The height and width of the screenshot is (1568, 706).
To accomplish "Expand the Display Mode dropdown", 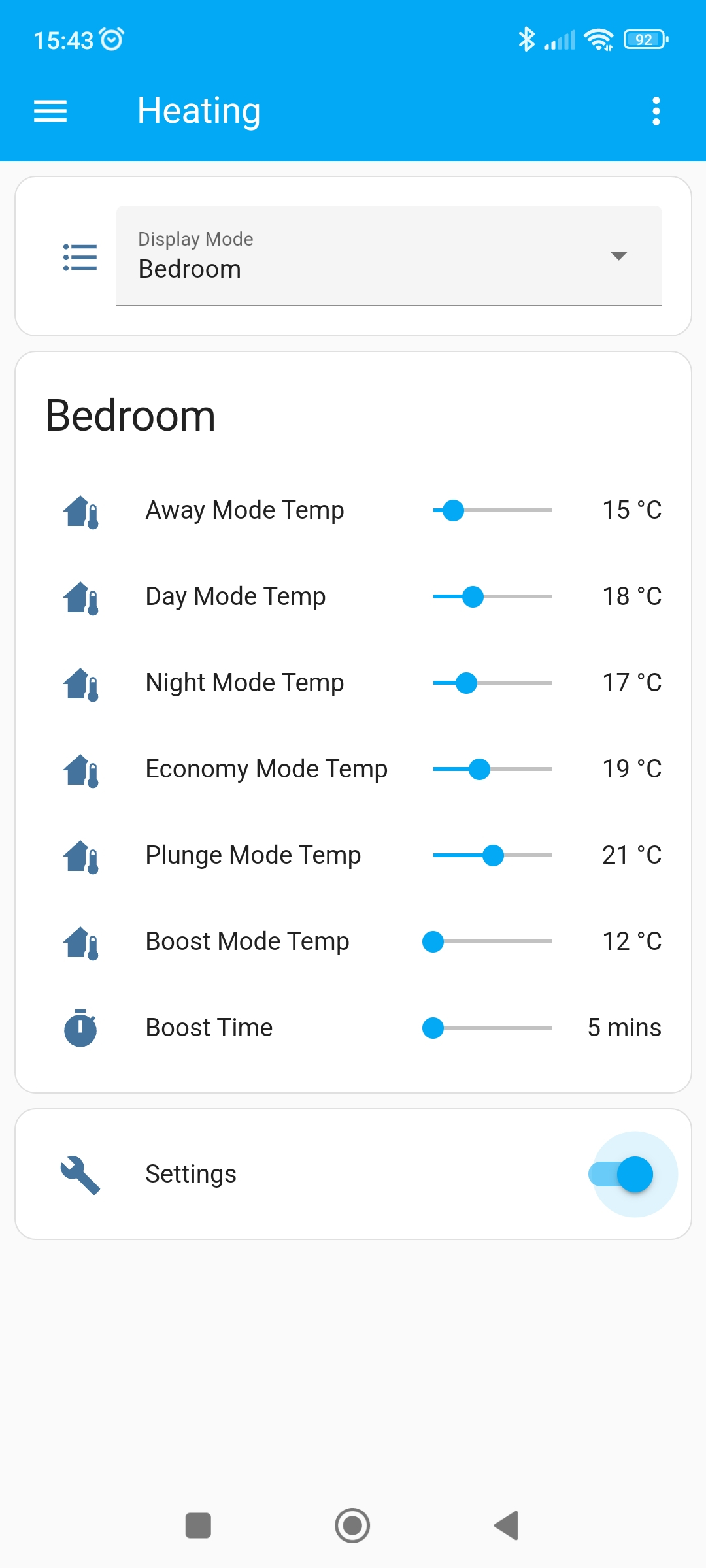I will [389, 256].
